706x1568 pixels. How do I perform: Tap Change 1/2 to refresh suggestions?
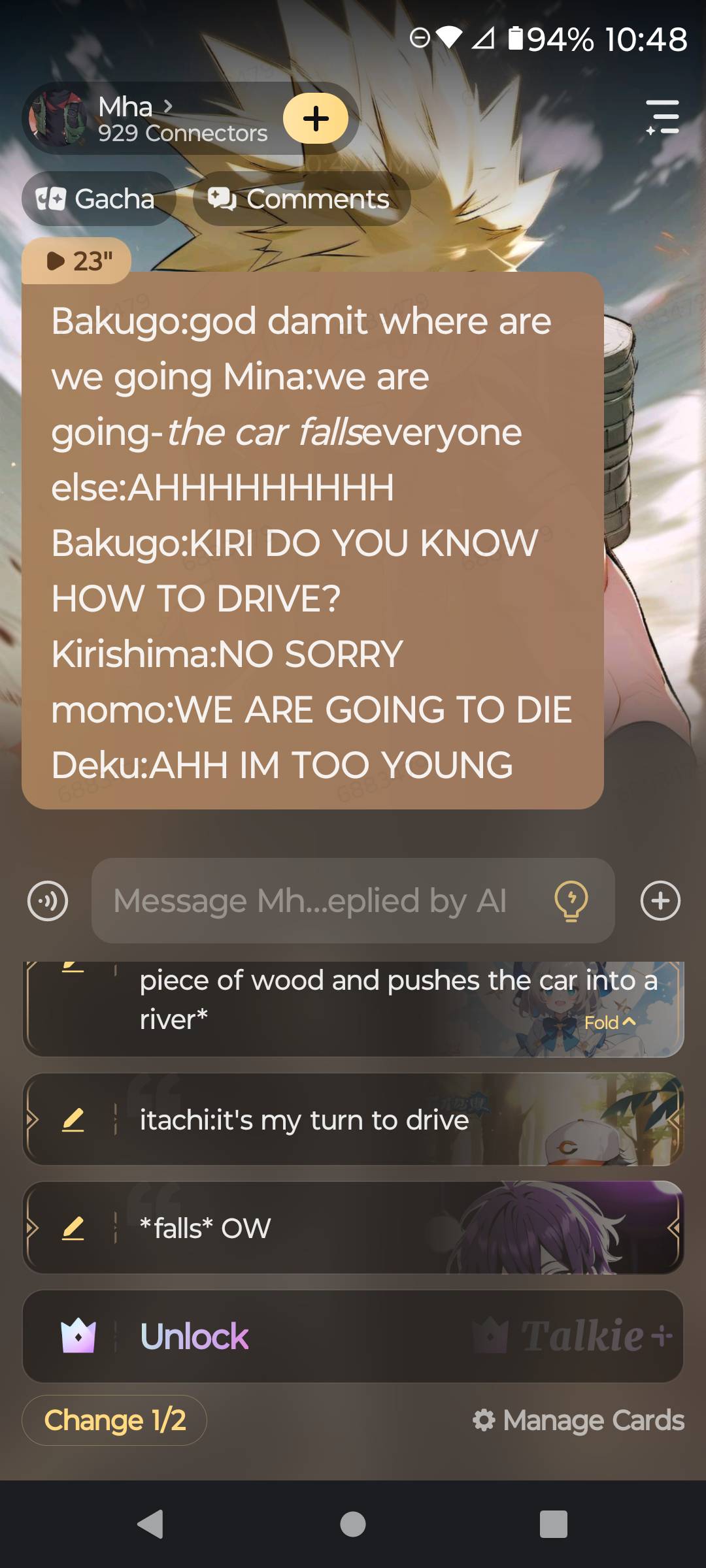point(114,1420)
